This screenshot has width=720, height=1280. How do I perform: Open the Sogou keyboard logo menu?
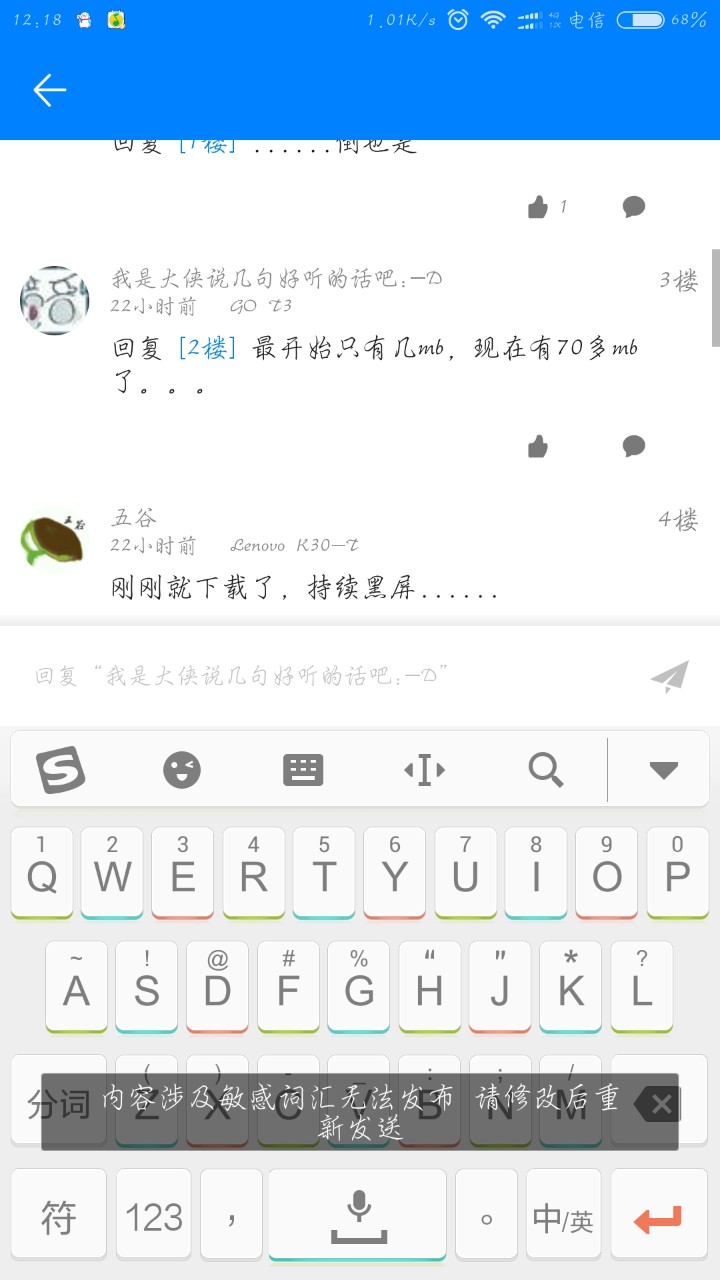61,770
